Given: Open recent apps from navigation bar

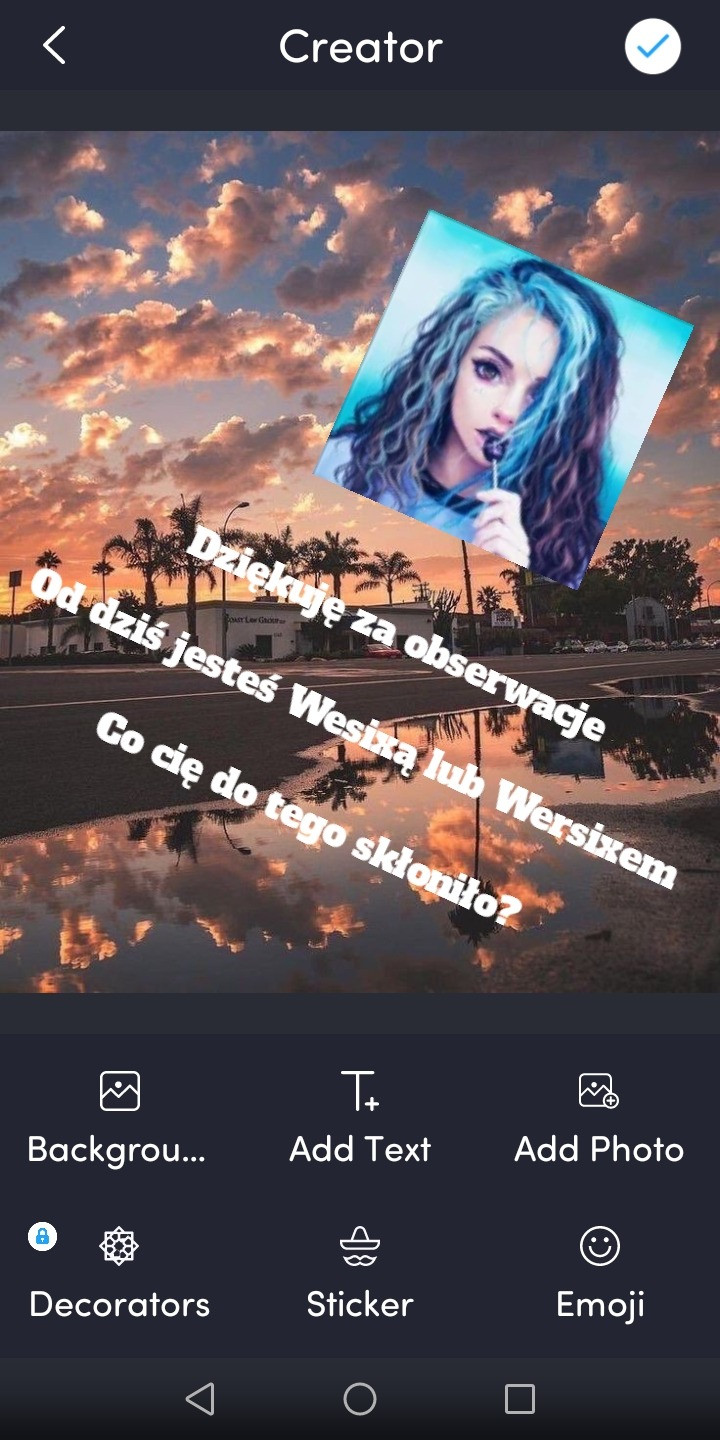Looking at the screenshot, I should pyautogui.click(x=520, y=1398).
